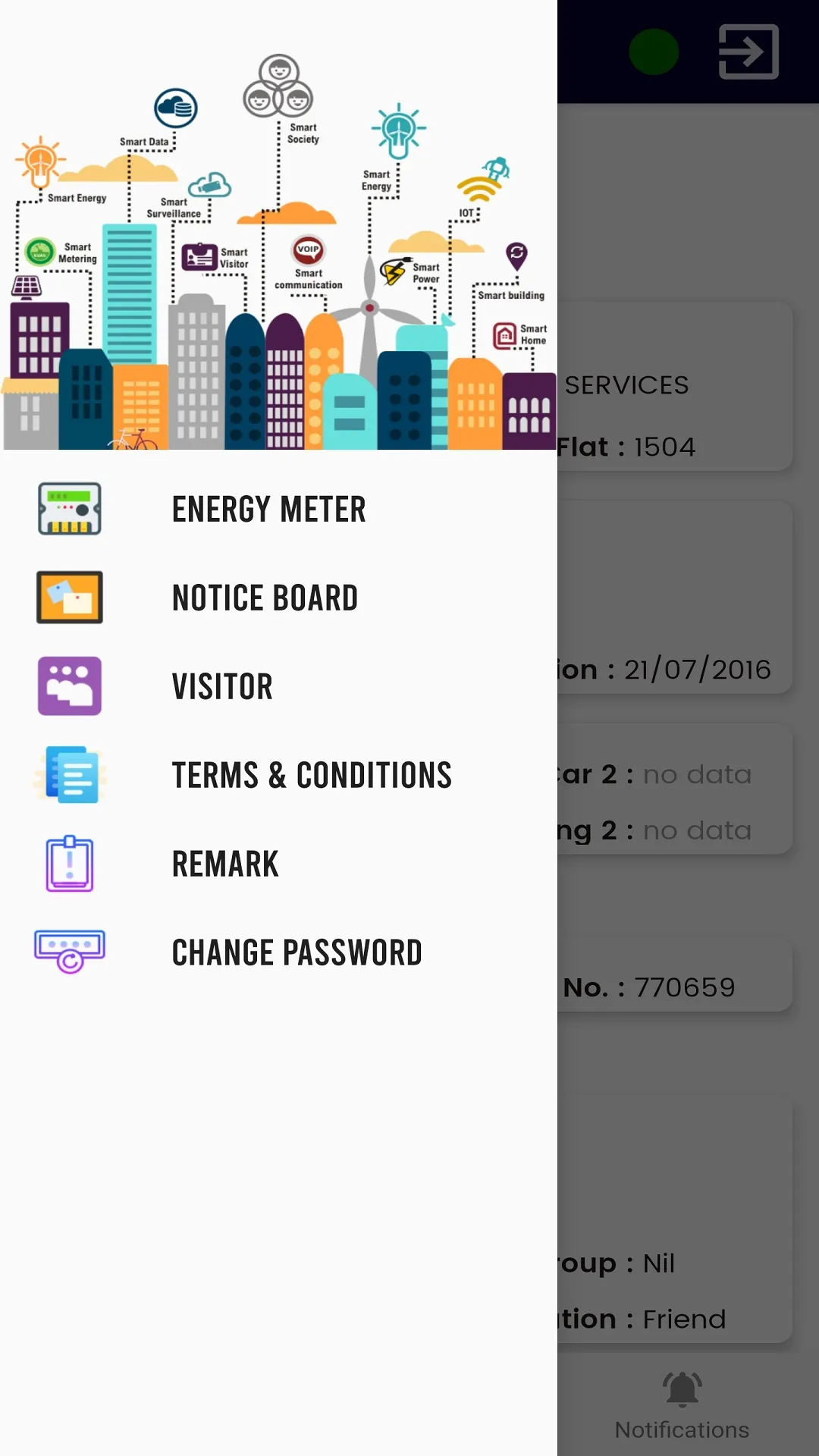This screenshot has width=819, height=1456.
Task: Tap the green status indicator circle
Action: point(655,50)
